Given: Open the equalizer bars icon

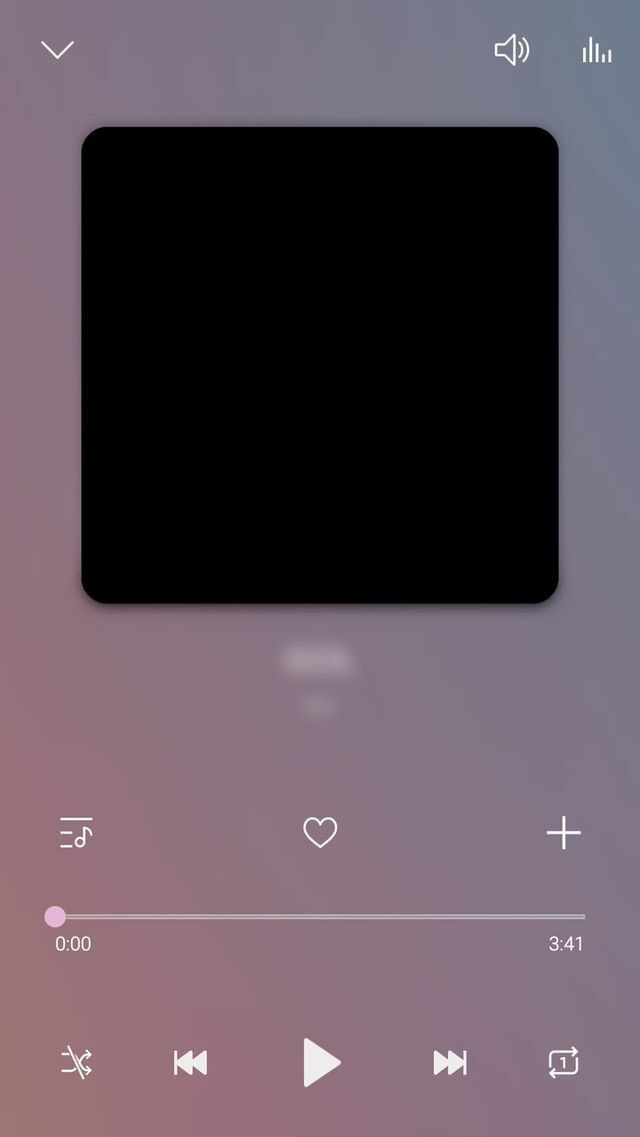Looking at the screenshot, I should 597,50.
